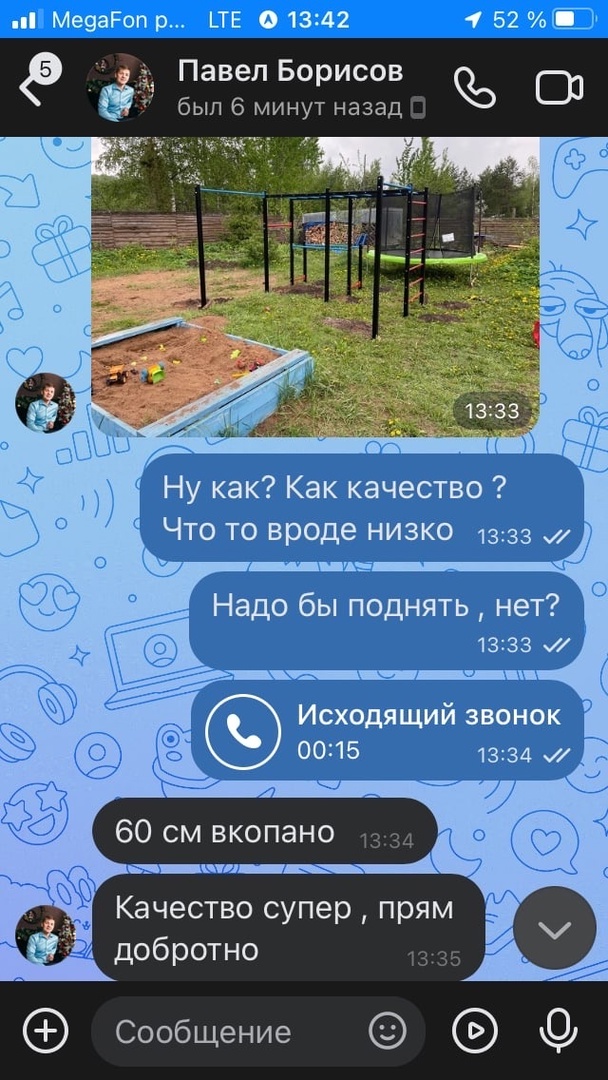Open Павел Борисов's profile avatar in header
608x1080 pixels.
[x=119, y=88]
